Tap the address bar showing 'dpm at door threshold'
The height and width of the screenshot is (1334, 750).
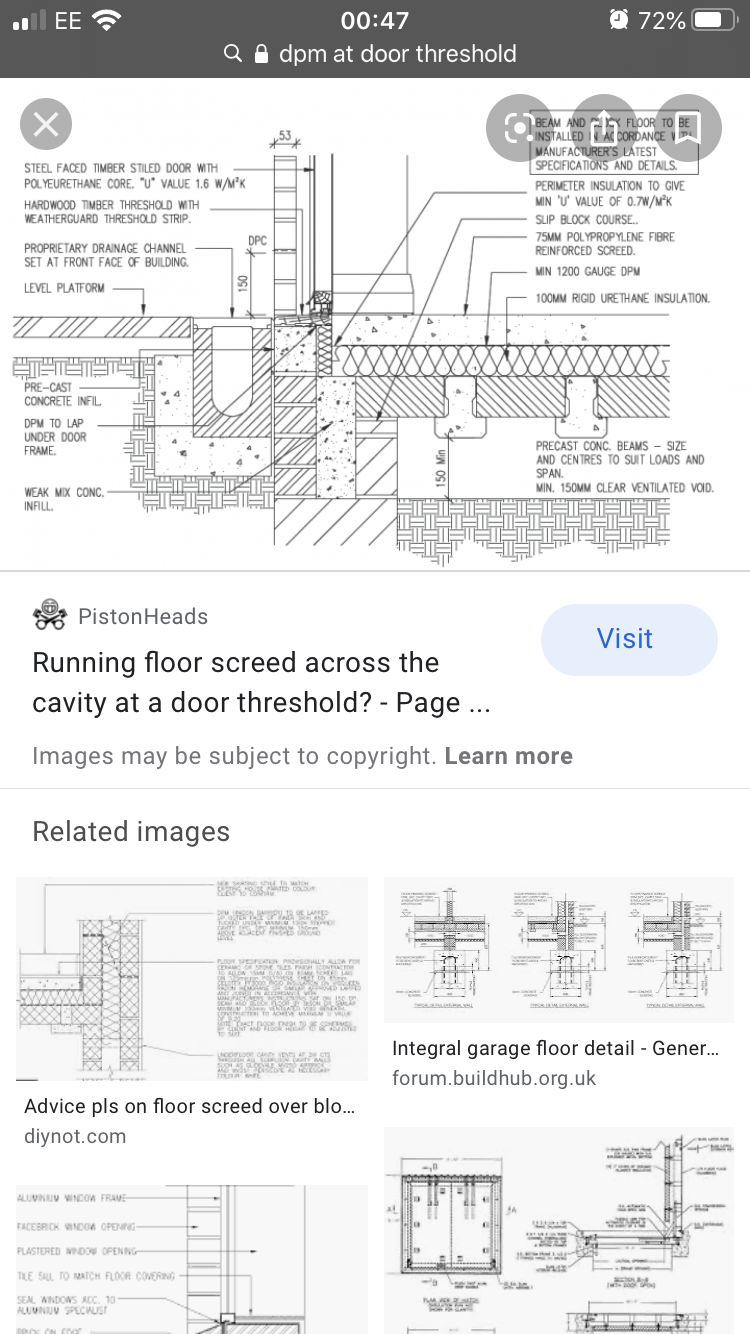coord(375,54)
